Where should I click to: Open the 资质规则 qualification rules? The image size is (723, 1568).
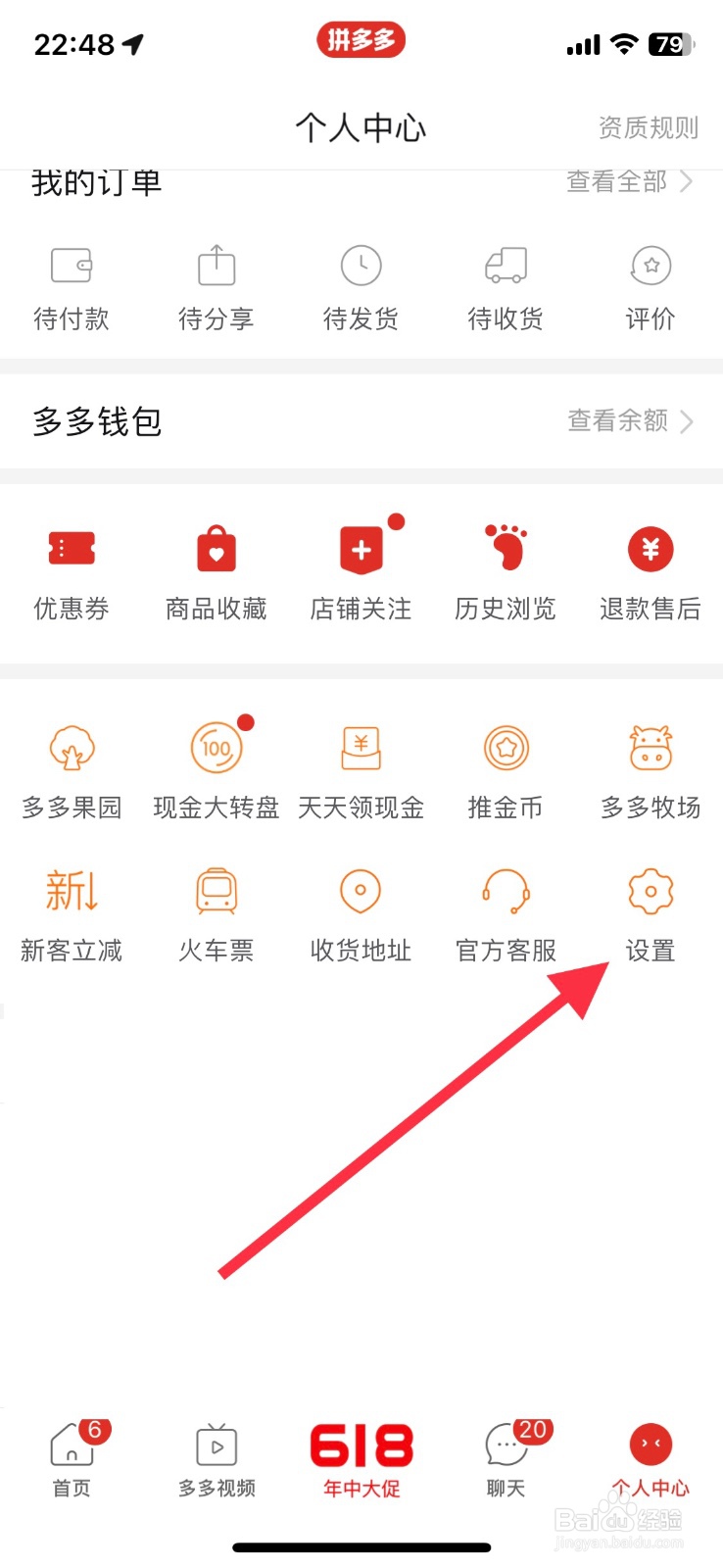coord(648,126)
